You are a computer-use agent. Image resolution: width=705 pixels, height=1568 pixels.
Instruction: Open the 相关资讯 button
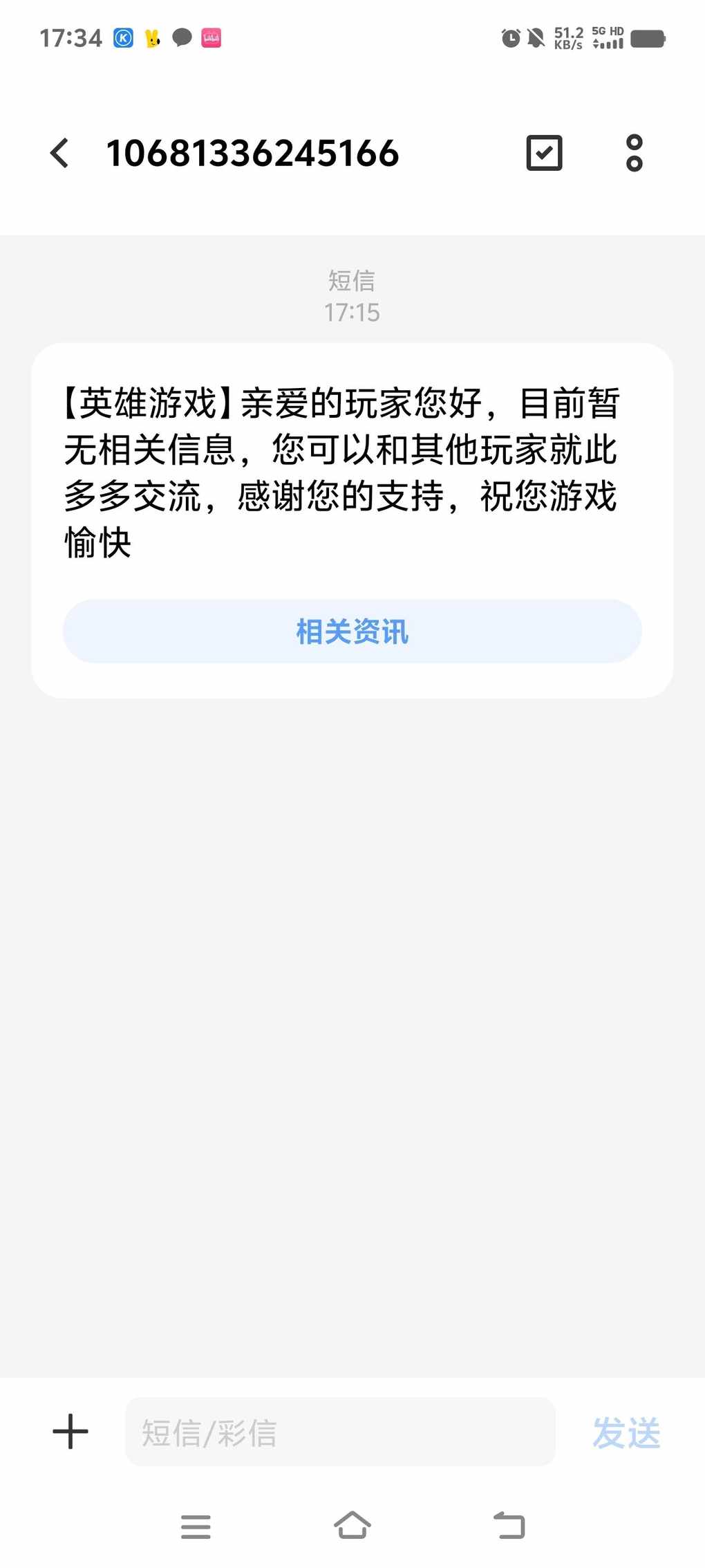pos(352,631)
